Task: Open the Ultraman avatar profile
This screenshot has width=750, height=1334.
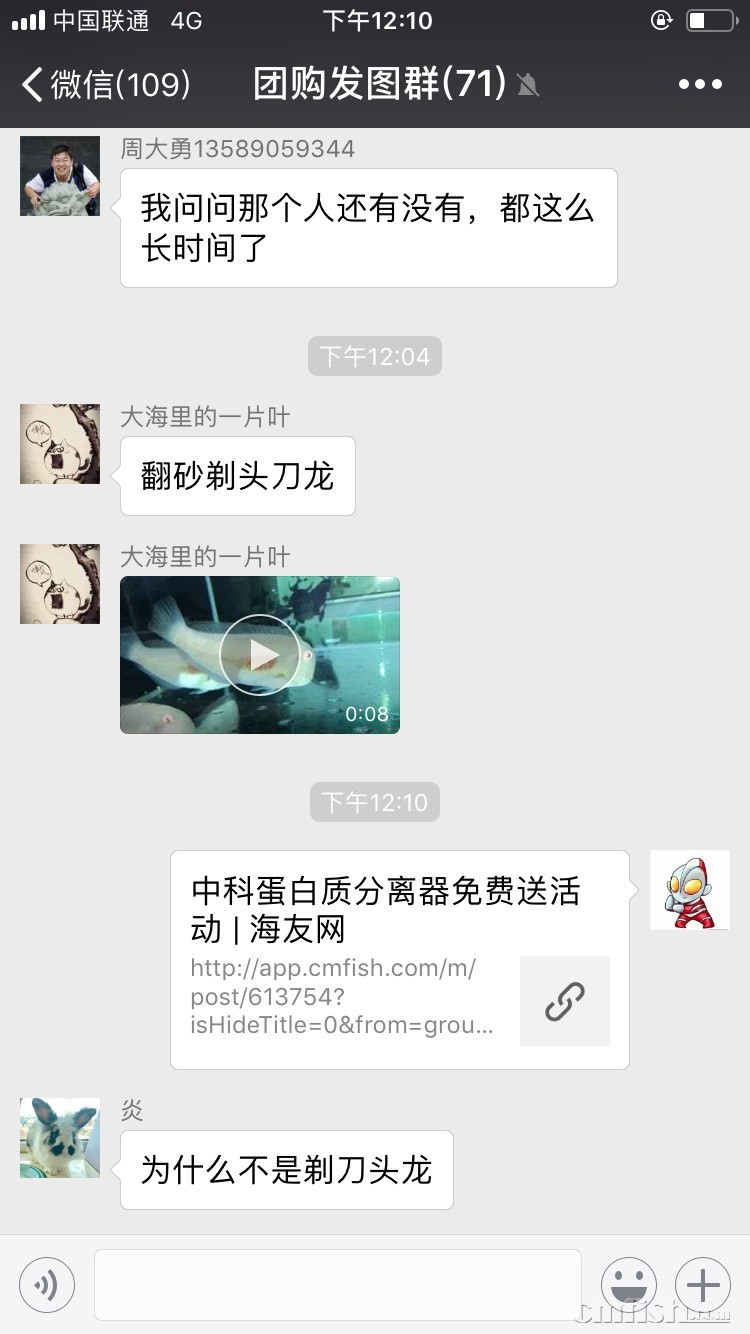Action: tap(690, 890)
